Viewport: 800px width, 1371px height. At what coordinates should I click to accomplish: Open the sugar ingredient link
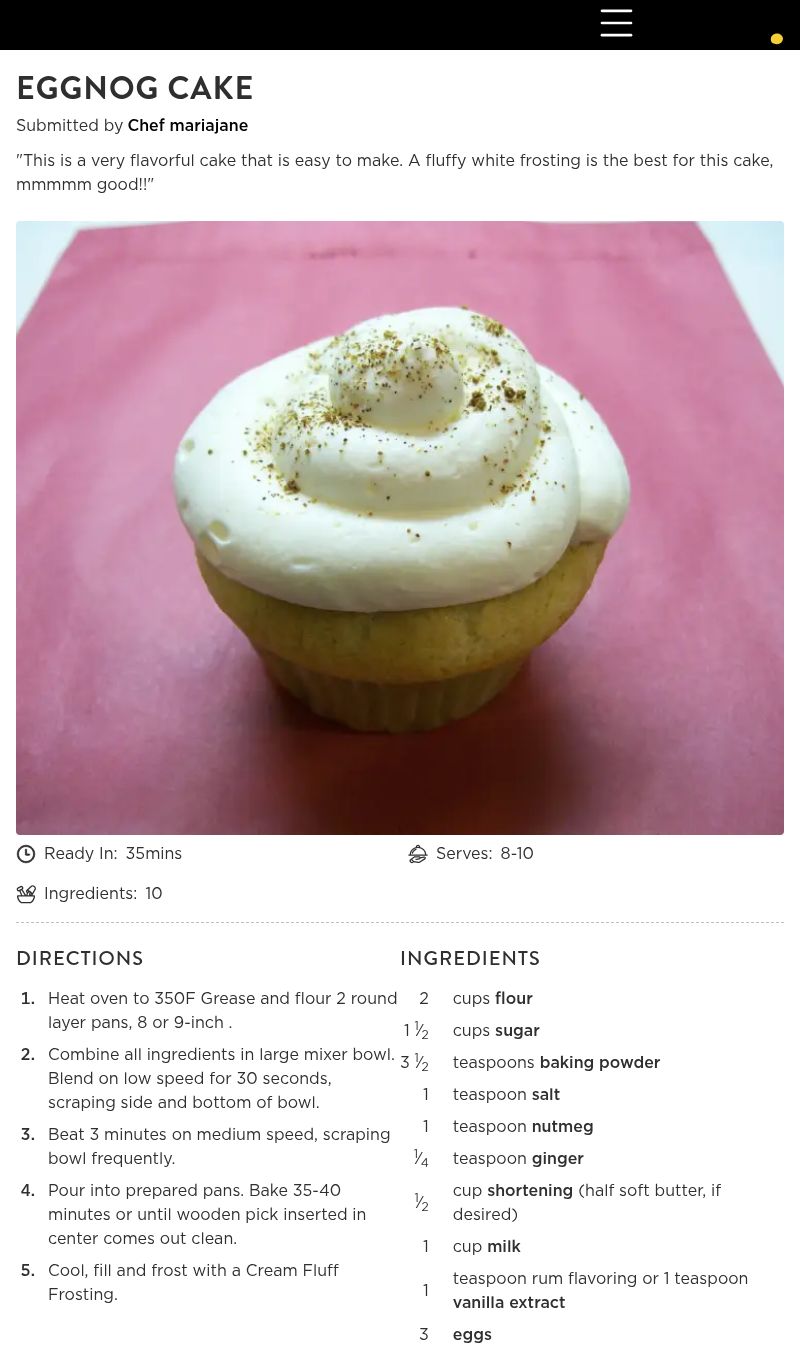point(516,1030)
